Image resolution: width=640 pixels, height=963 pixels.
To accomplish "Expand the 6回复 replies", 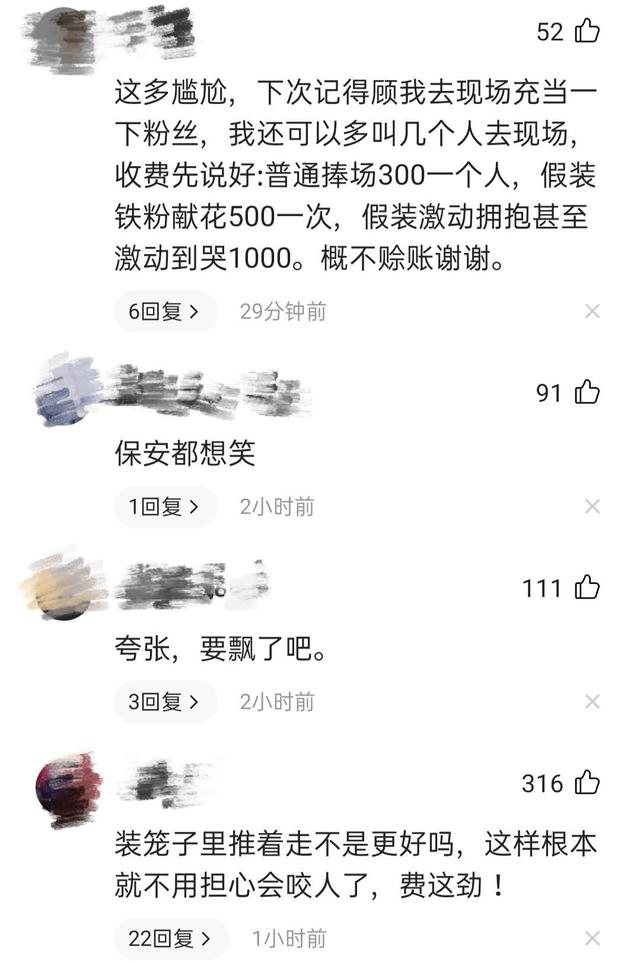I will pos(165,312).
